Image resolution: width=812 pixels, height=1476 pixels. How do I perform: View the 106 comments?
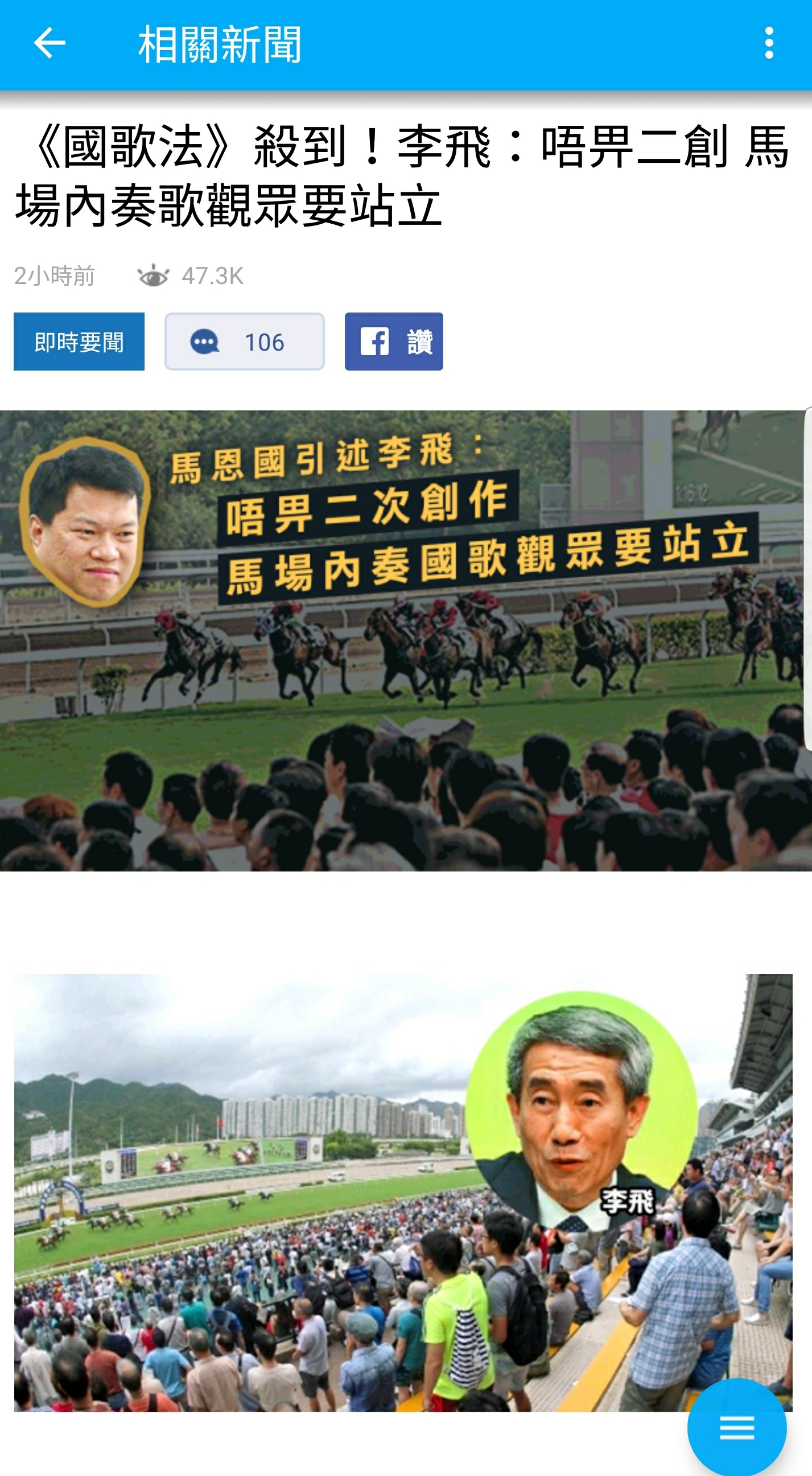(245, 342)
